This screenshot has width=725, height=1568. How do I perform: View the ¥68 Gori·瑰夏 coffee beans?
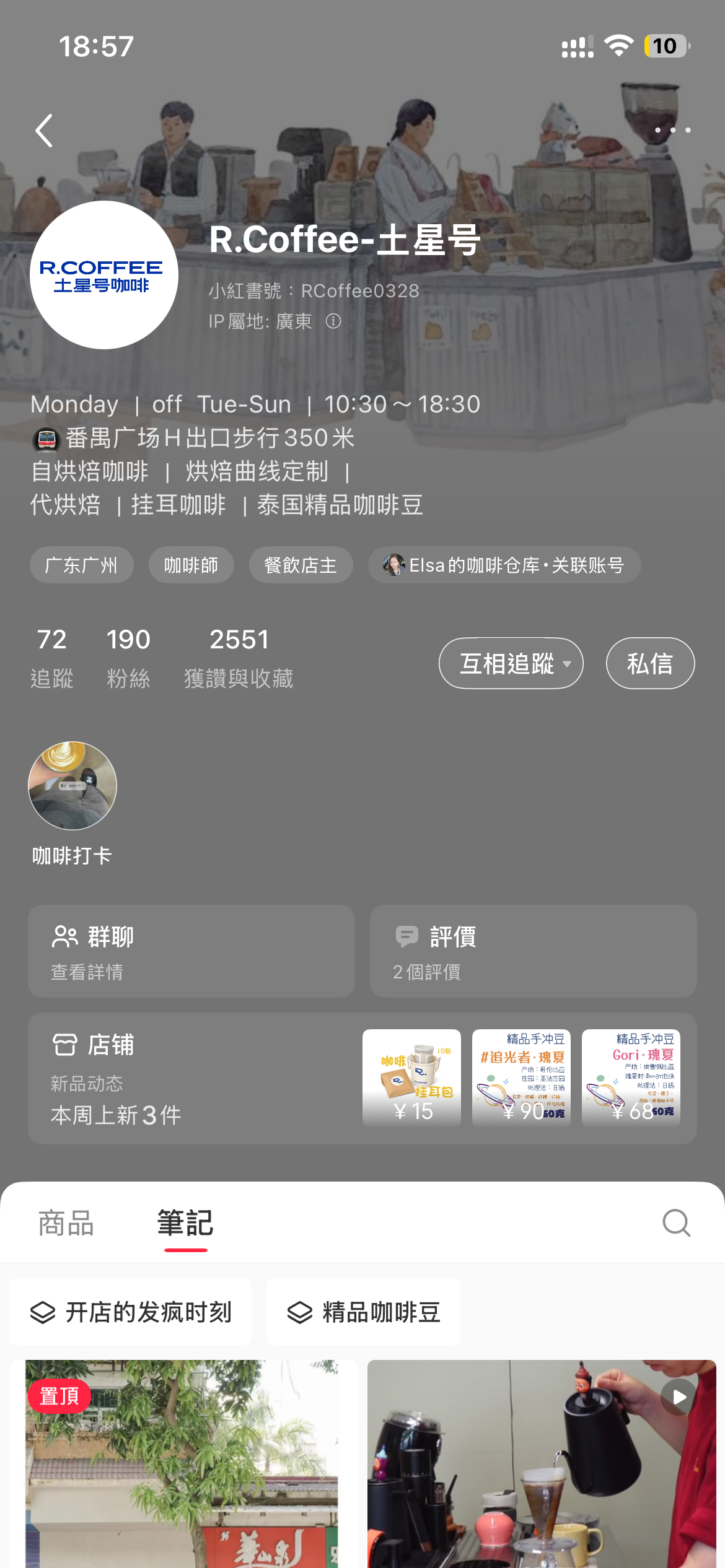tap(631, 1078)
